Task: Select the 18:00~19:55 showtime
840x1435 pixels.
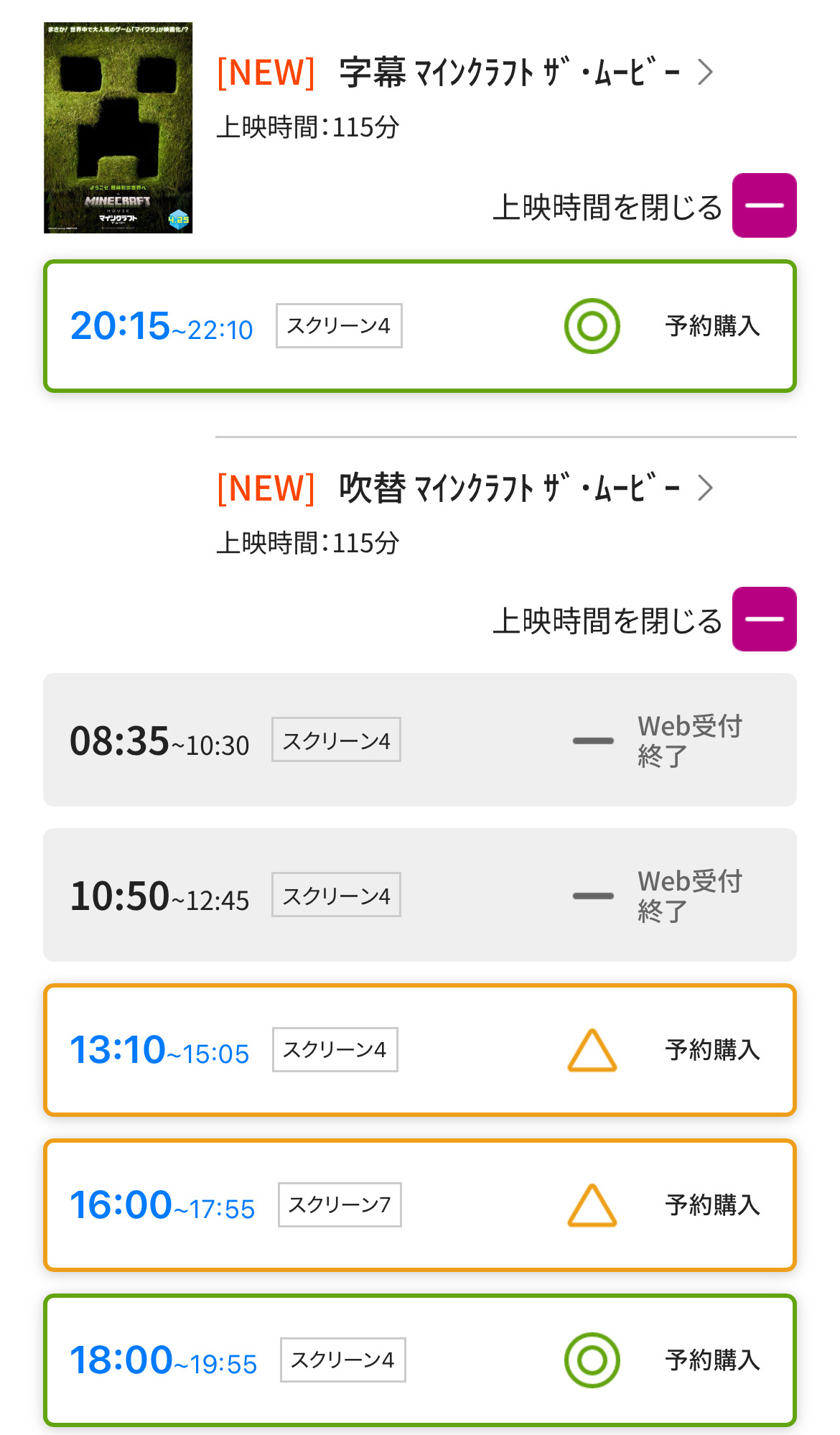Action: pos(420,1360)
